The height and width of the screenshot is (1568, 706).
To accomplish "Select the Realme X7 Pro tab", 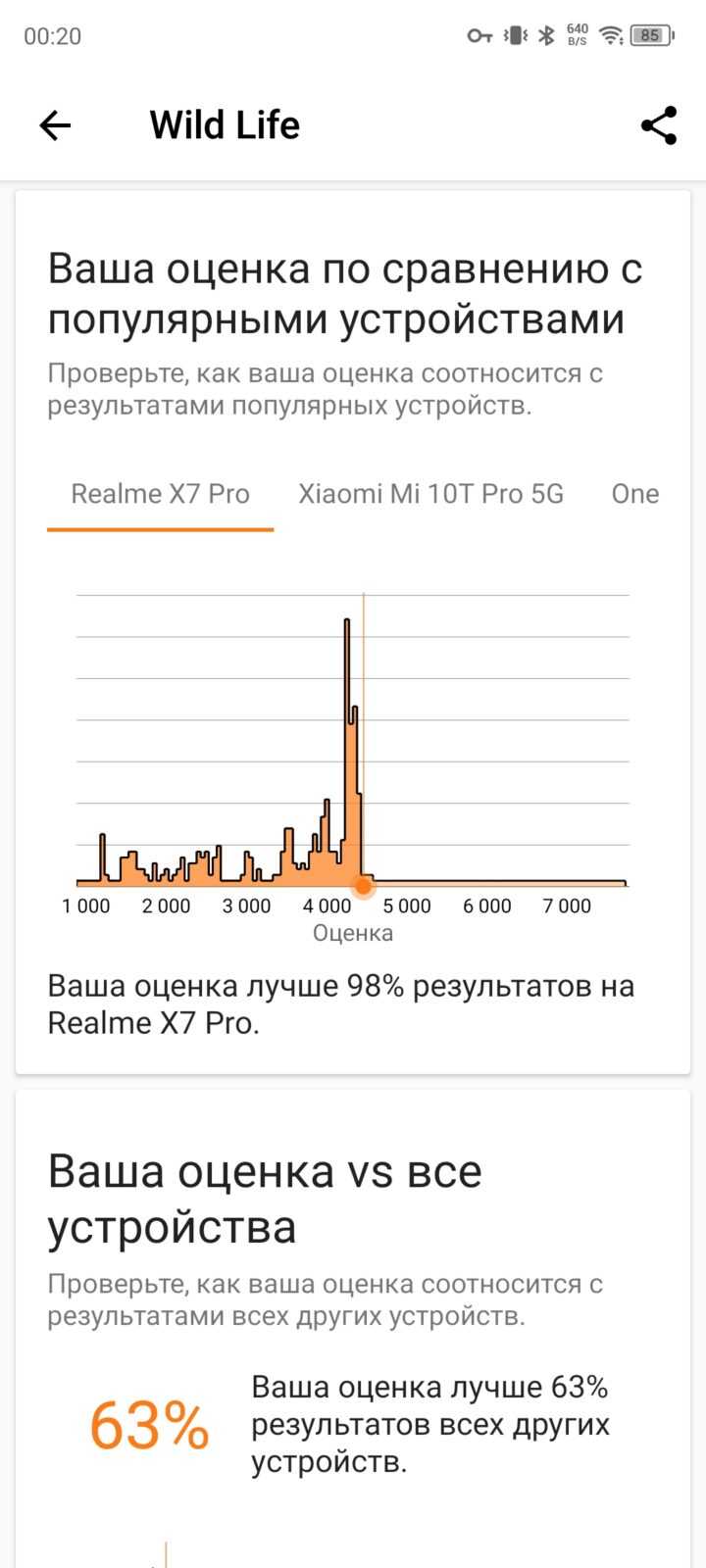I will [160, 494].
